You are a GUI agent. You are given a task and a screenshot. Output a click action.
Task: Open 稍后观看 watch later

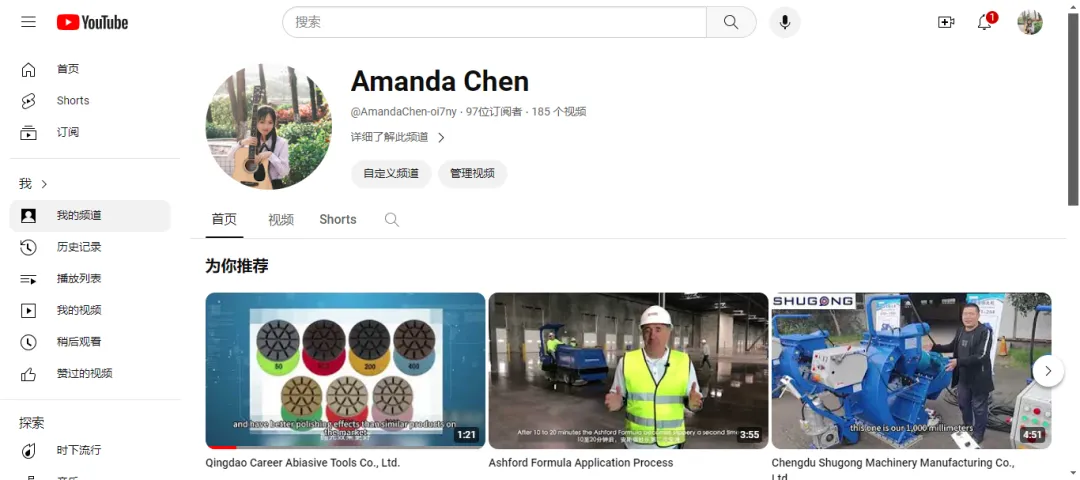point(79,342)
